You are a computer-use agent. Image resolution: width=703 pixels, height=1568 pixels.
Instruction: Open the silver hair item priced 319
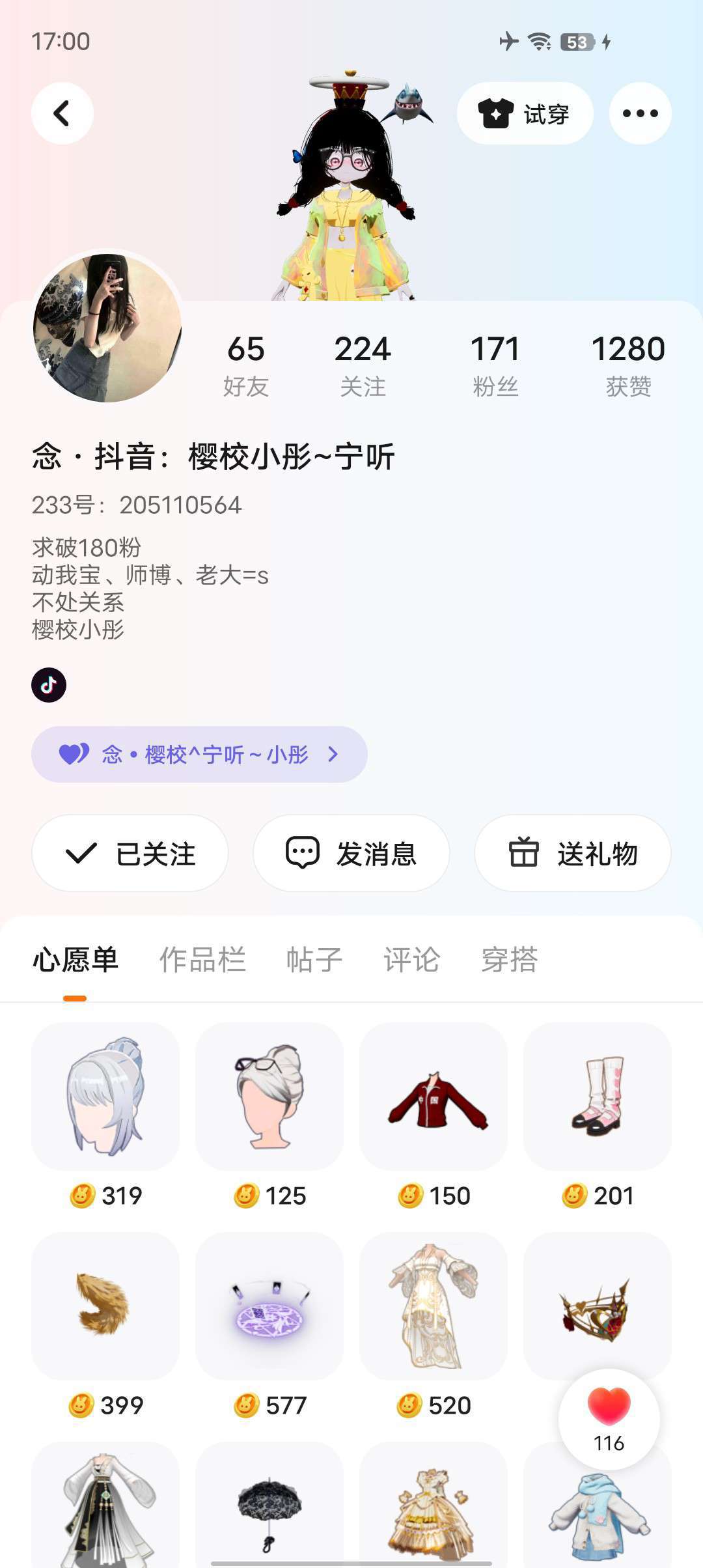point(105,1097)
